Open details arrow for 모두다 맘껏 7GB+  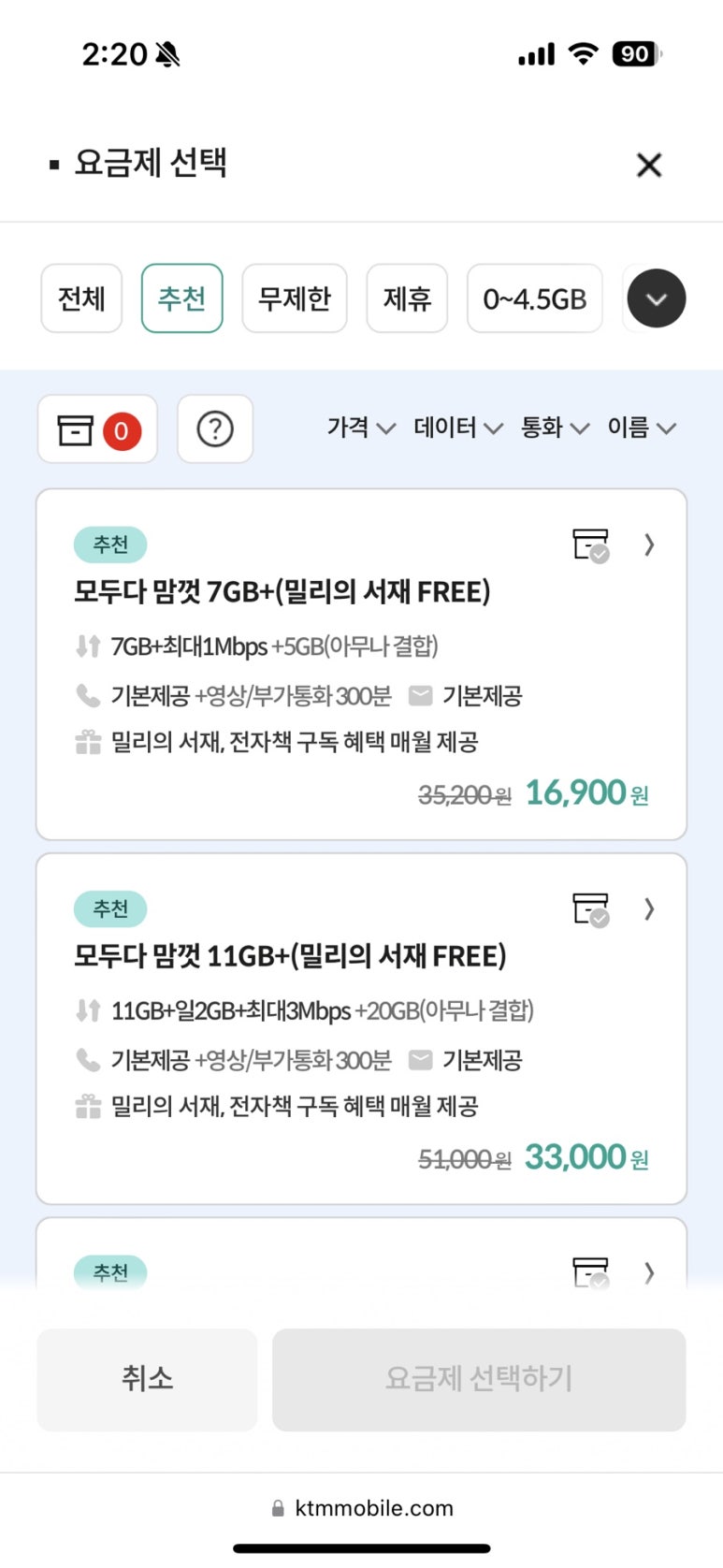click(649, 544)
